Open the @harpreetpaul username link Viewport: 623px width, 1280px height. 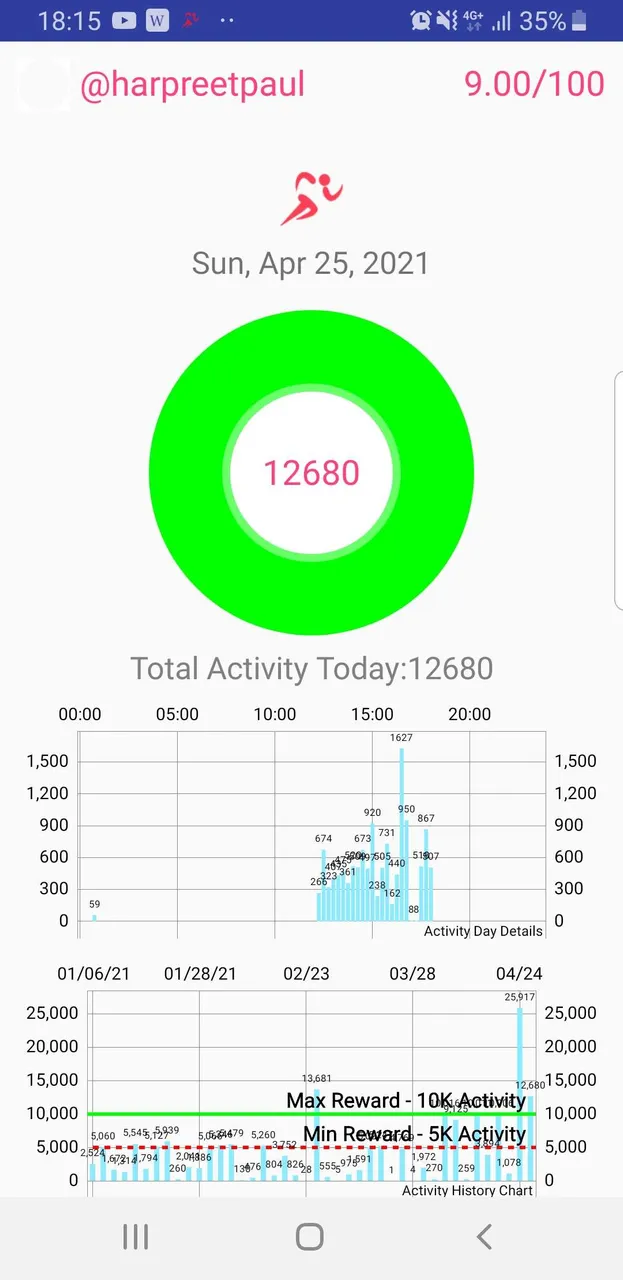[x=192, y=85]
